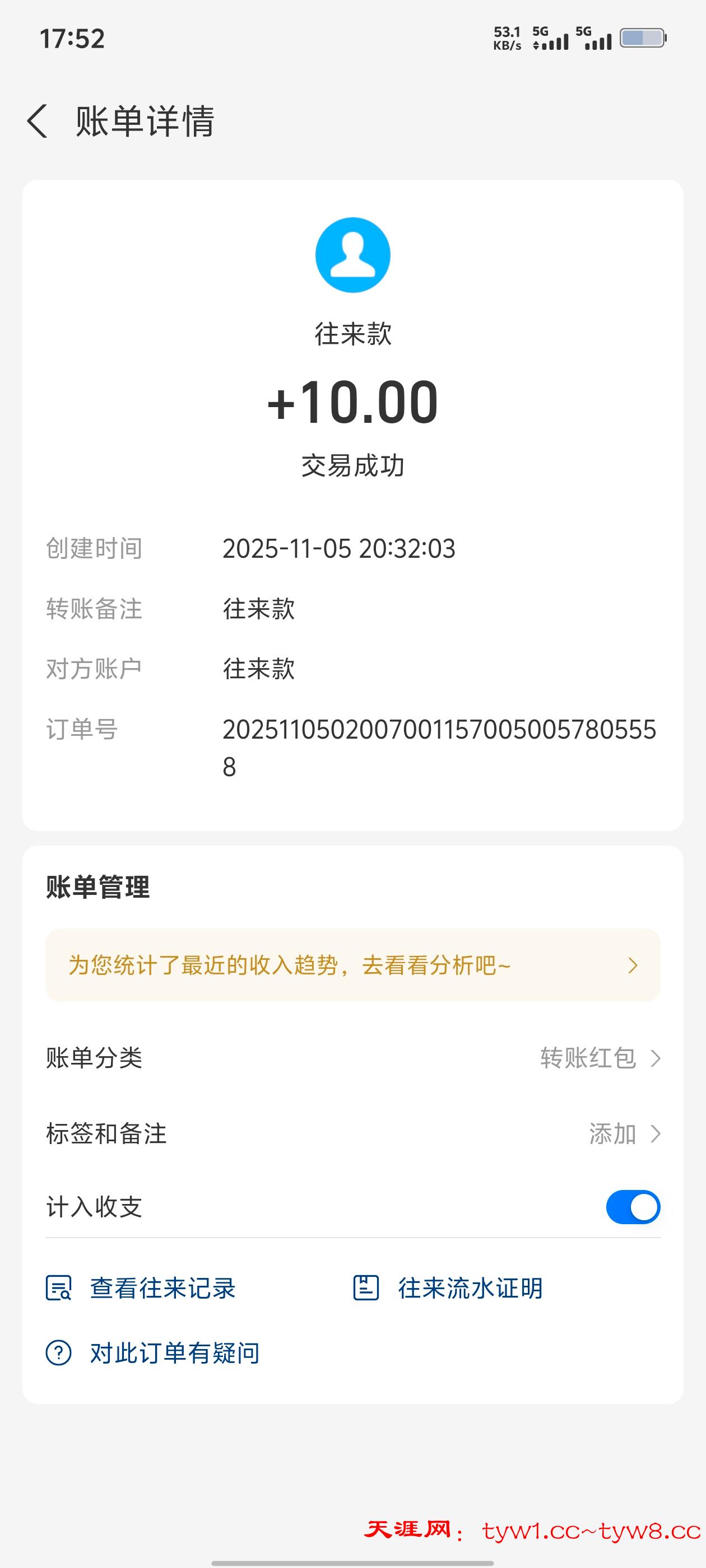Screen dimensions: 706x1568
Task: Open the 往来款 contact avatar
Action: (x=352, y=255)
